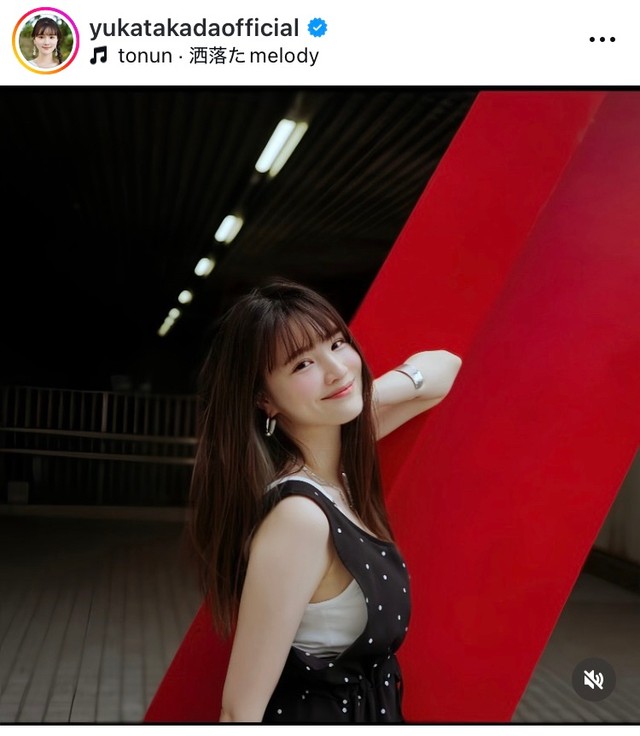
Task: Open the post's three-dot options menu
Action: point(602,40)
